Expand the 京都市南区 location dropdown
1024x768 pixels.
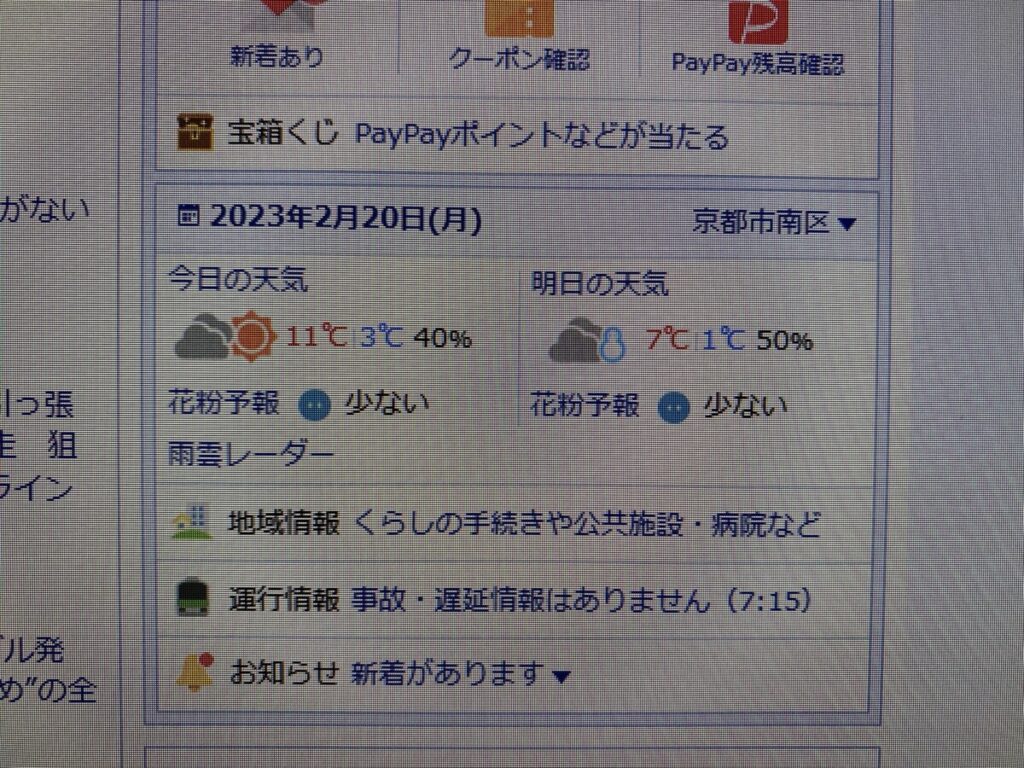pyautogui.click(x=774, y=222)
